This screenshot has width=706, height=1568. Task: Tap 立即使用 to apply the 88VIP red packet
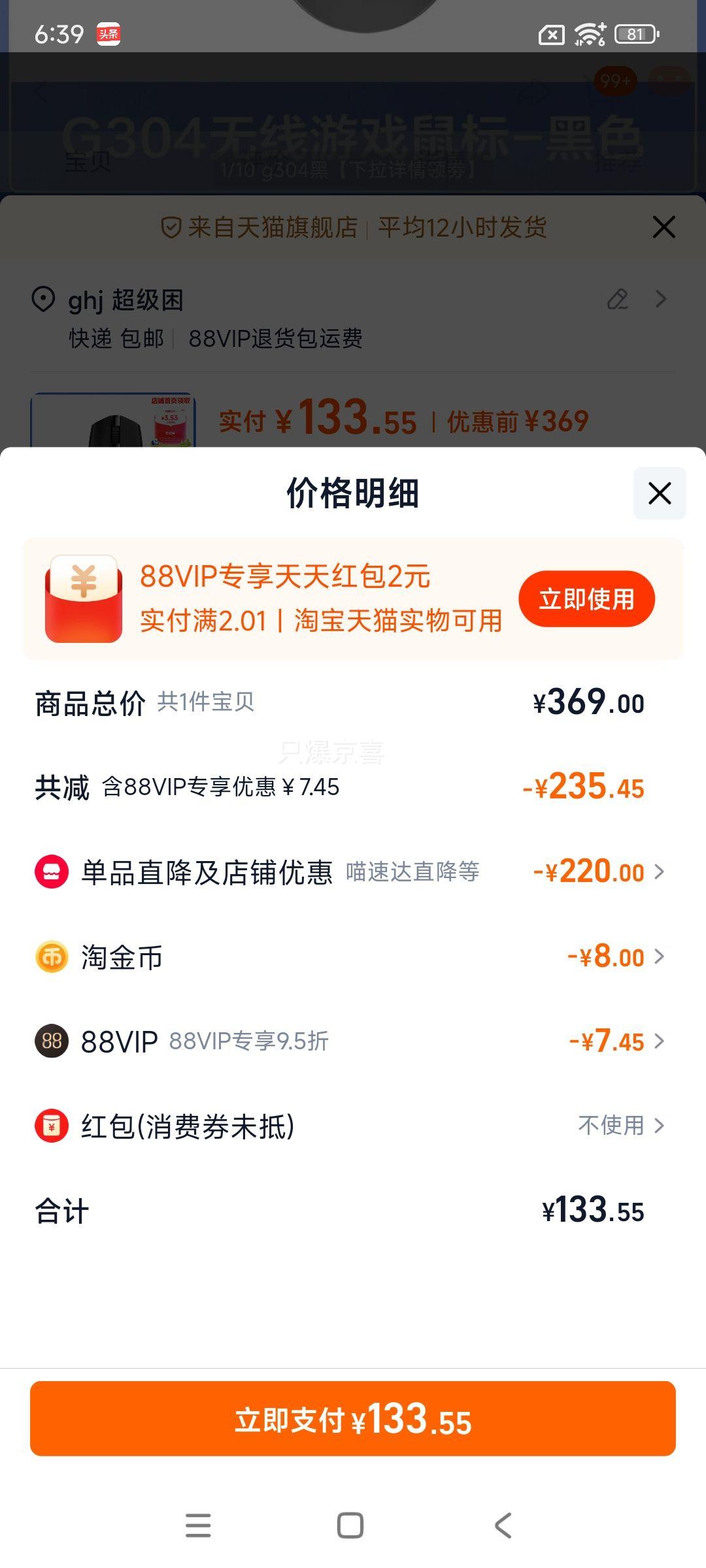[586, 599]
